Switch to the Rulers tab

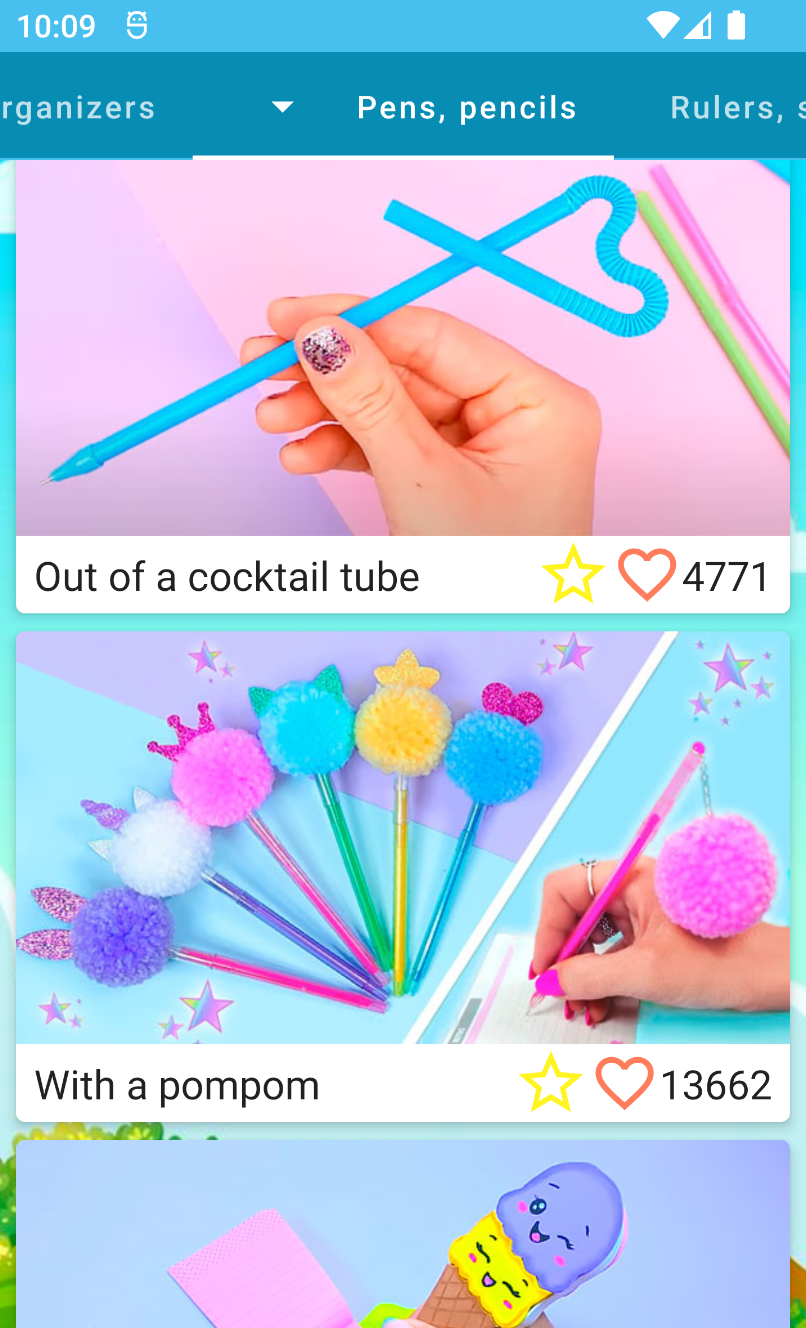click(x=737, y=108)
